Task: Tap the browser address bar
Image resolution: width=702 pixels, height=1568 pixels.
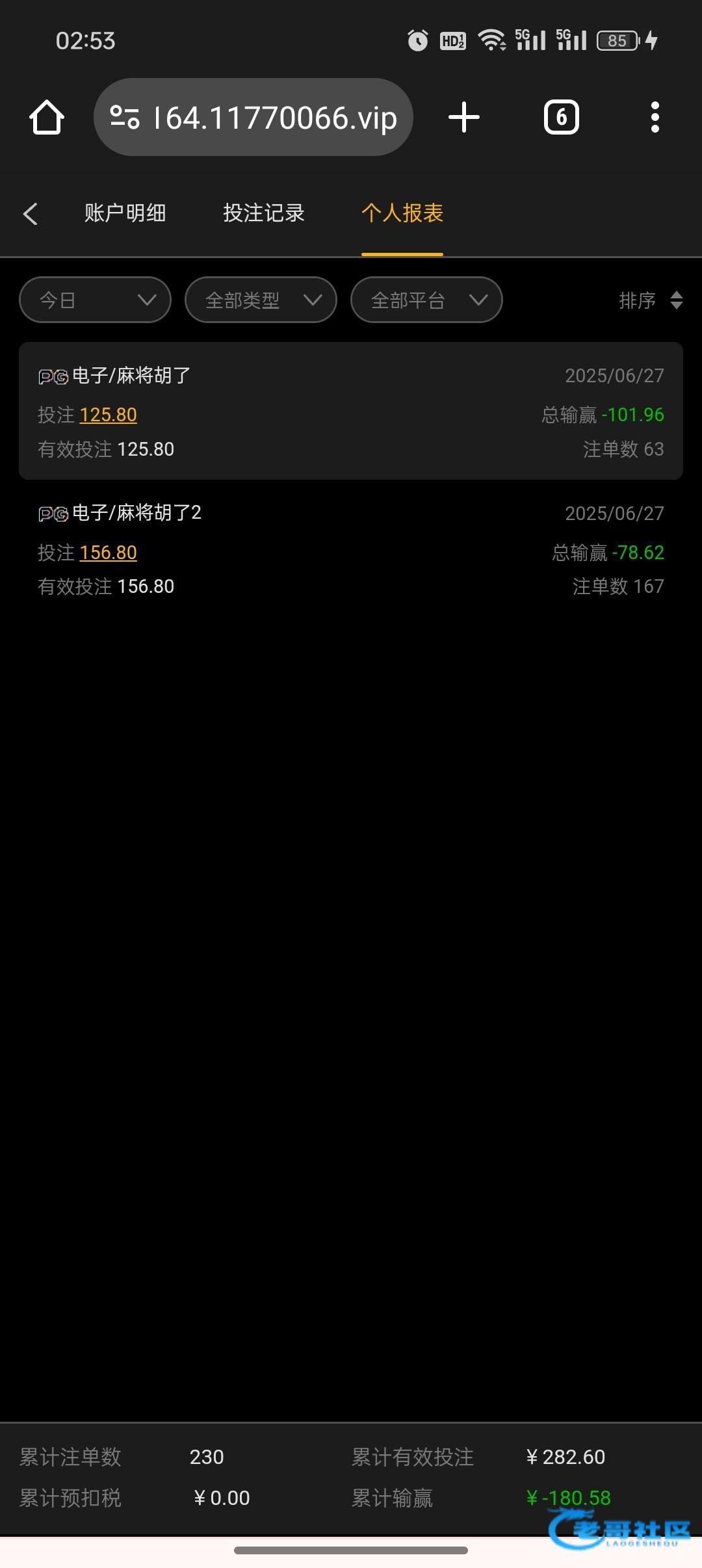Action: [253, 118]
